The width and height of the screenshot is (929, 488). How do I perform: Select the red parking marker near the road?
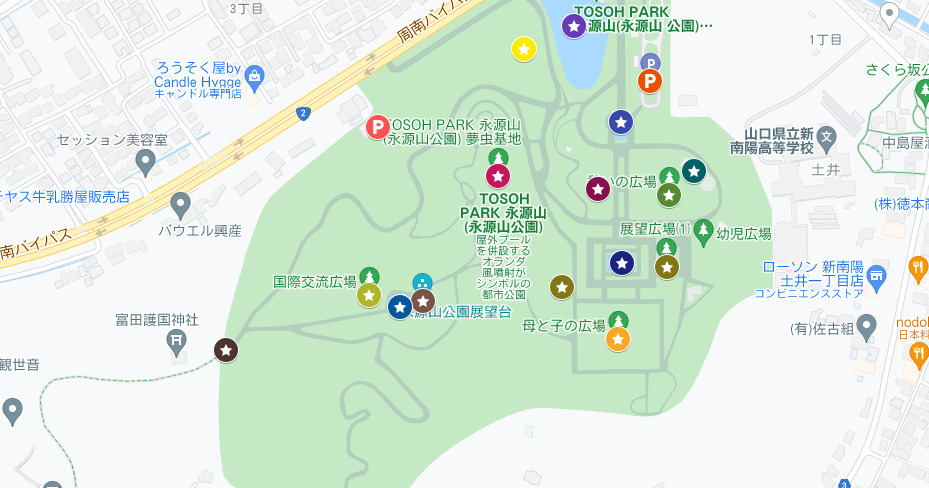[x=377, y=127]
